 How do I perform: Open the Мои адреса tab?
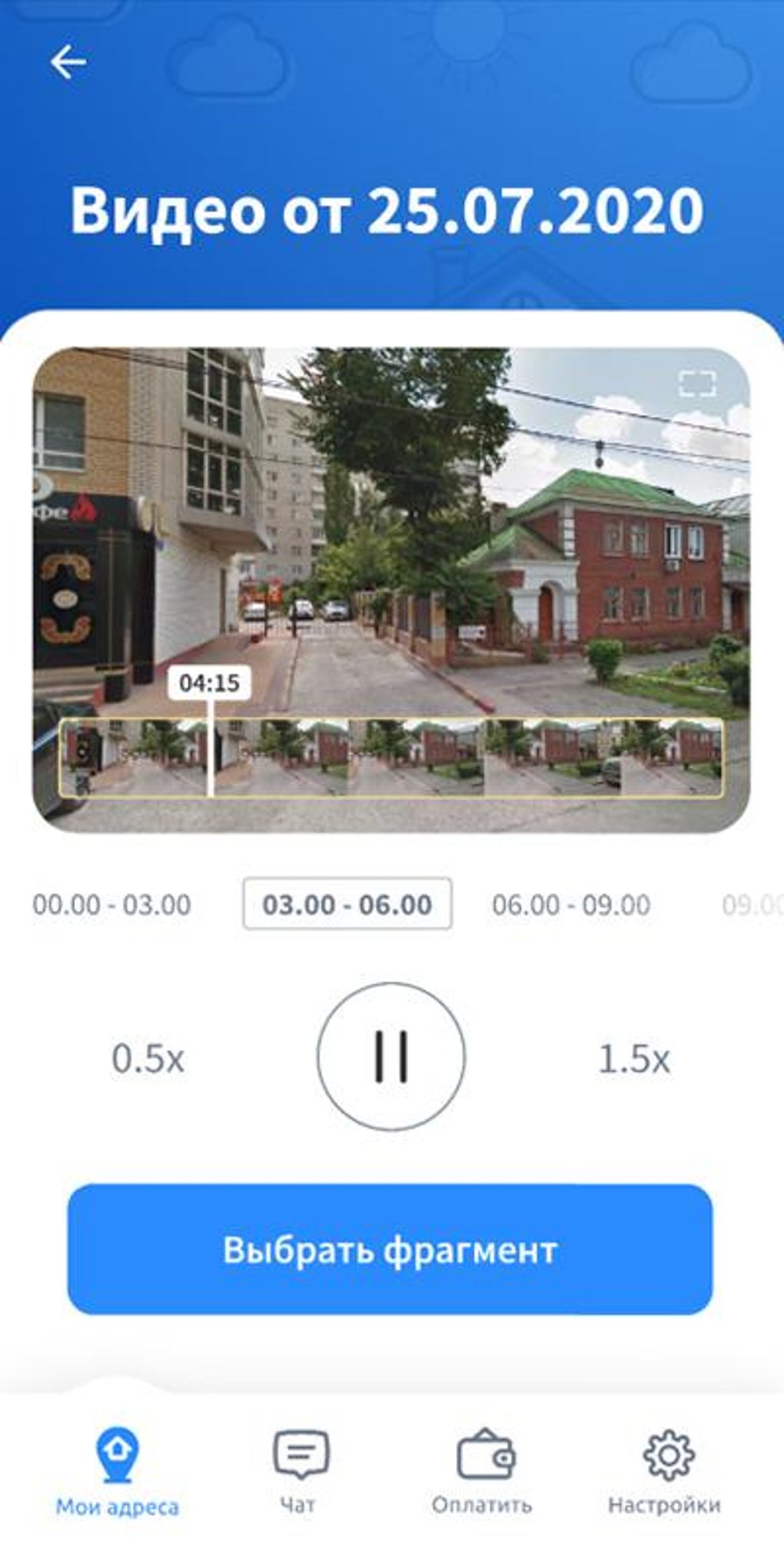(x=117, y=1472)
